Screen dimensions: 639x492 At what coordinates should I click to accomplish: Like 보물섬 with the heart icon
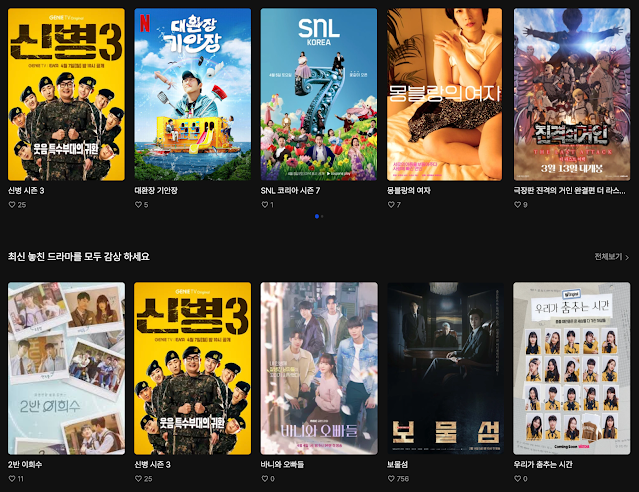[391, 479]
